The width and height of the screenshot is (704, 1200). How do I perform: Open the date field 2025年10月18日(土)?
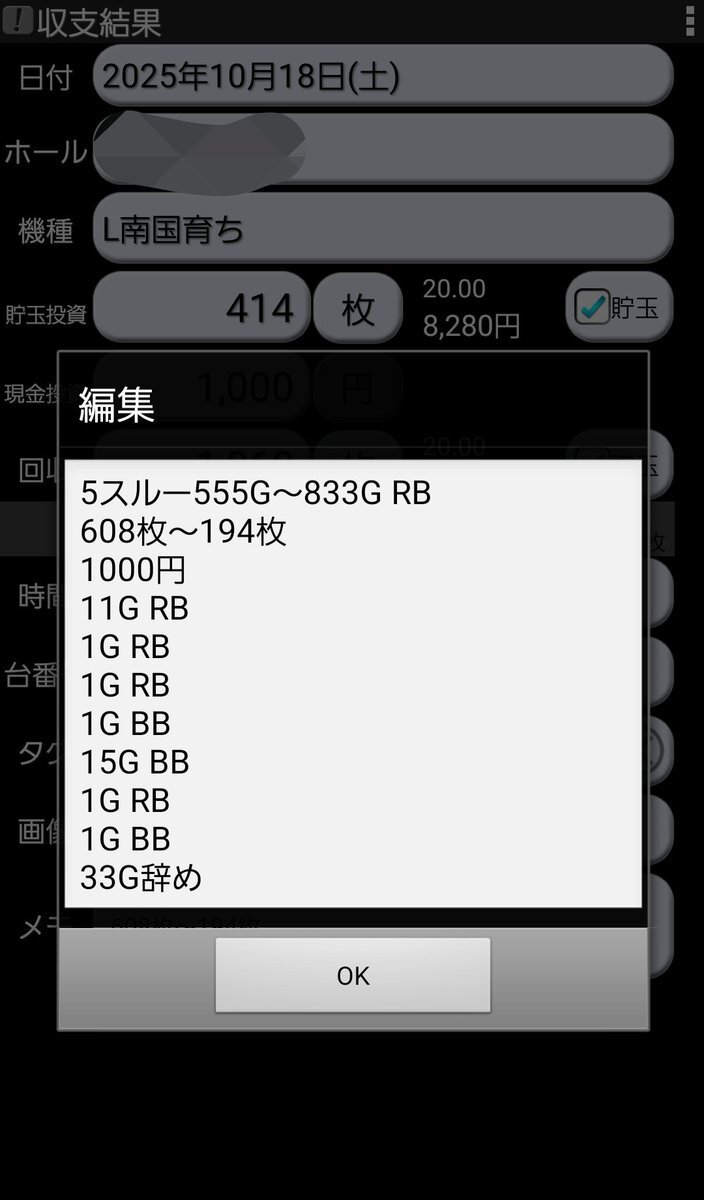click(382, 76)
